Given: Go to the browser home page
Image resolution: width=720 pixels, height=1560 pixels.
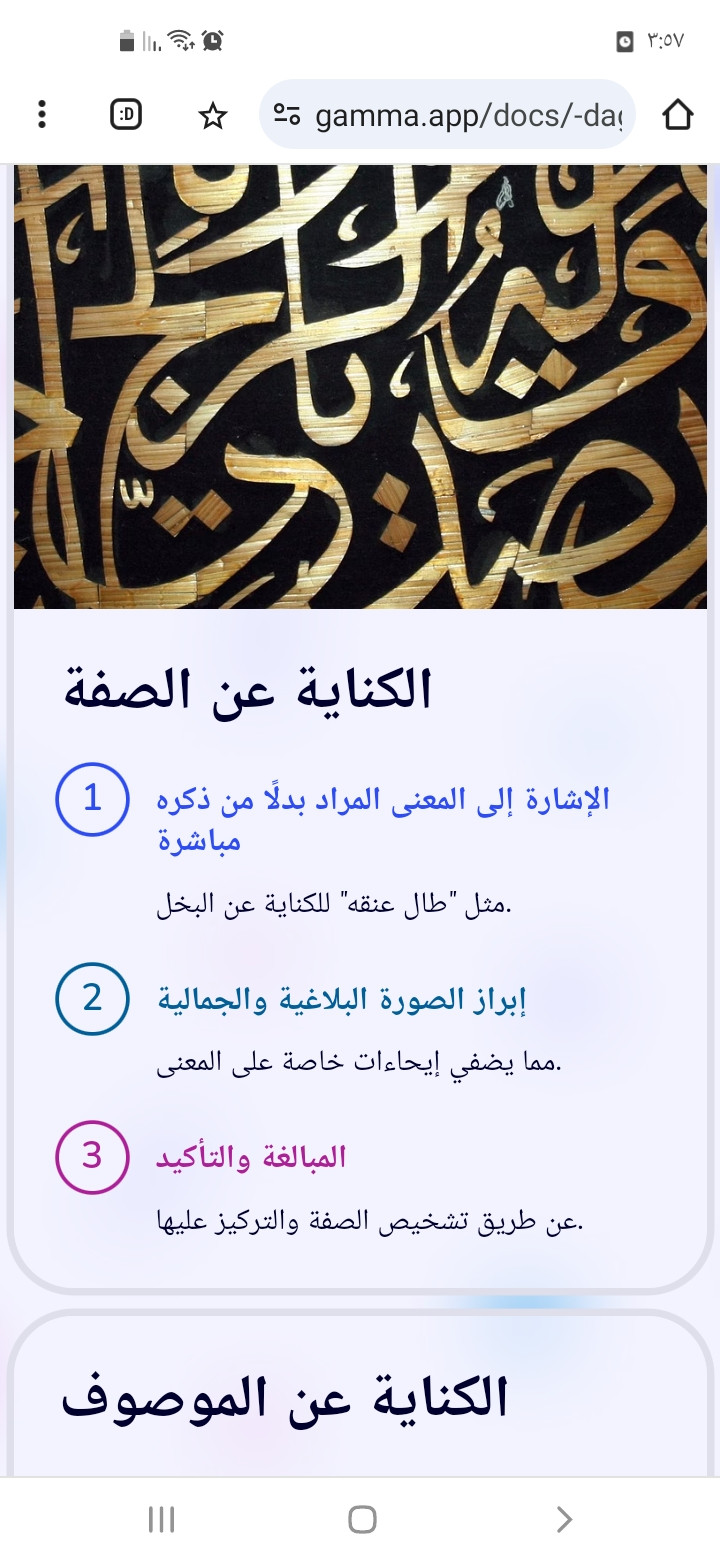Looking at the screenshot, I should tap(678, 116).
